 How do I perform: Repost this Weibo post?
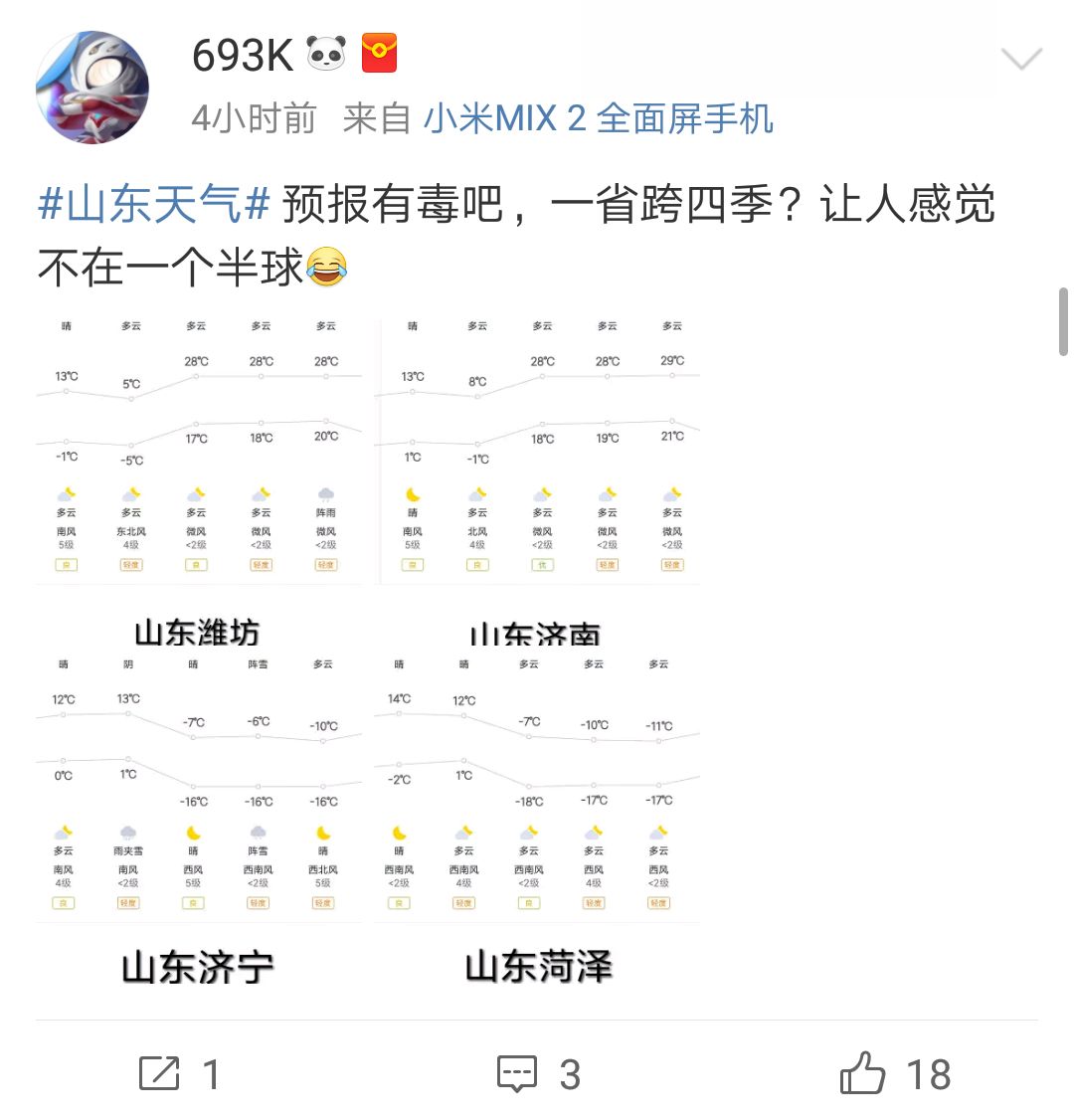(x=179, y=1074)
